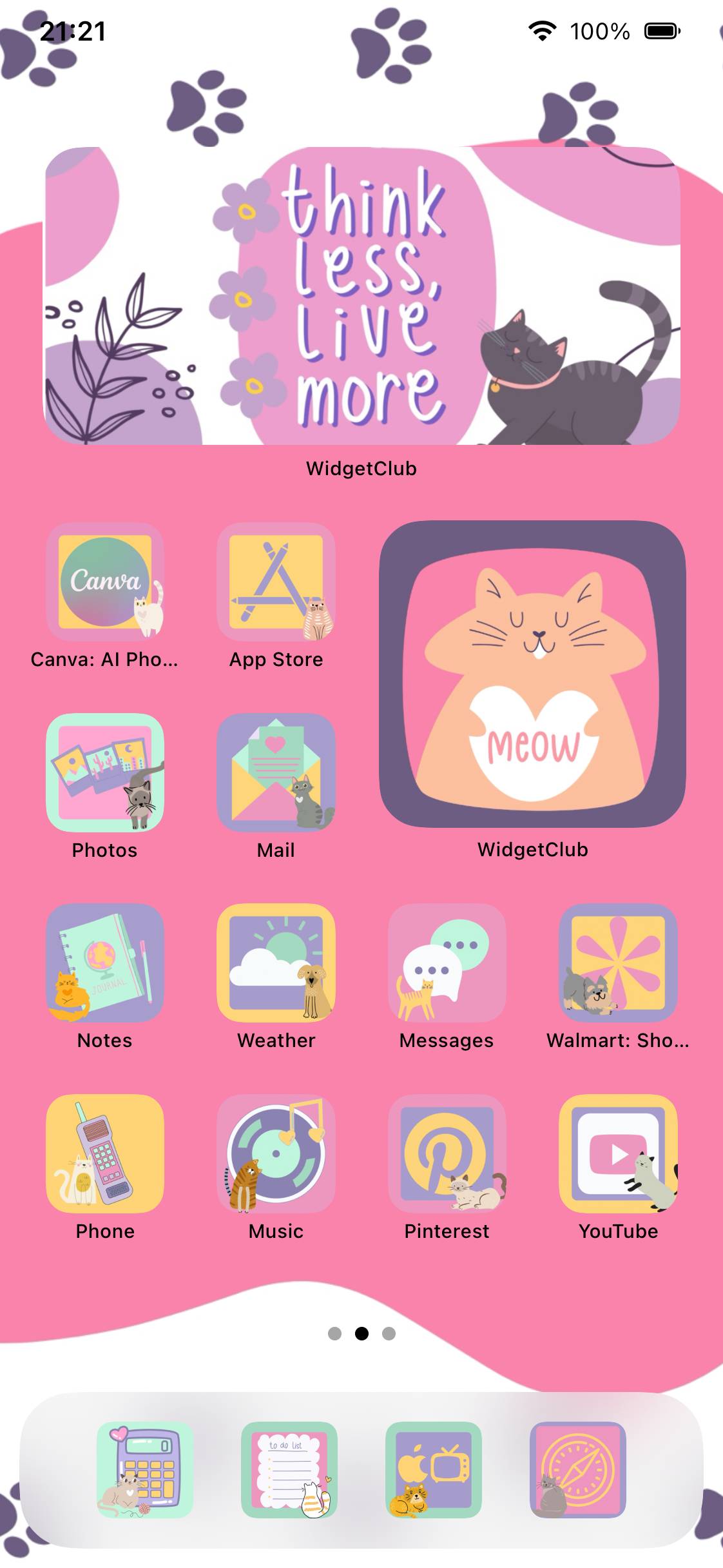Launch Safari compass icon in dock
723x1568 pixels.
click(578, 1470)
